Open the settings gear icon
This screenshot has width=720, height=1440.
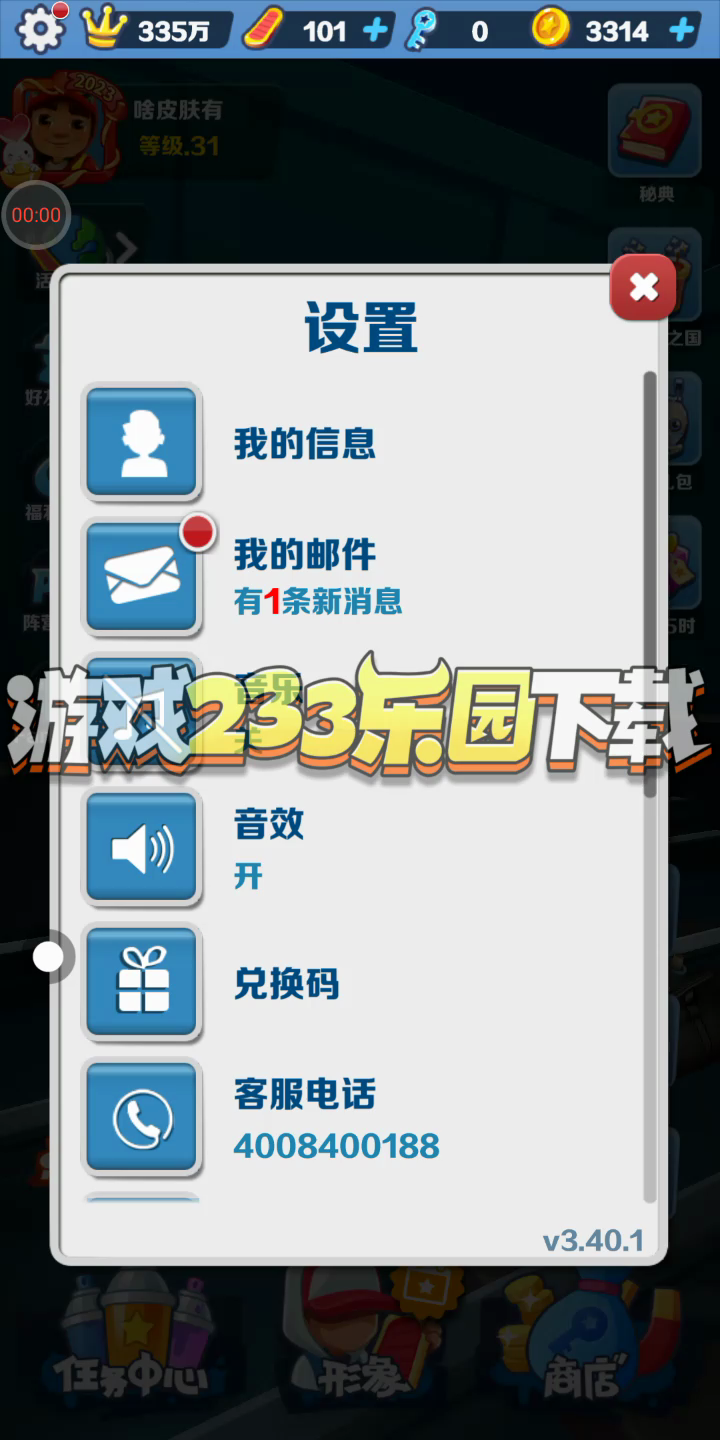coord(40,30)
